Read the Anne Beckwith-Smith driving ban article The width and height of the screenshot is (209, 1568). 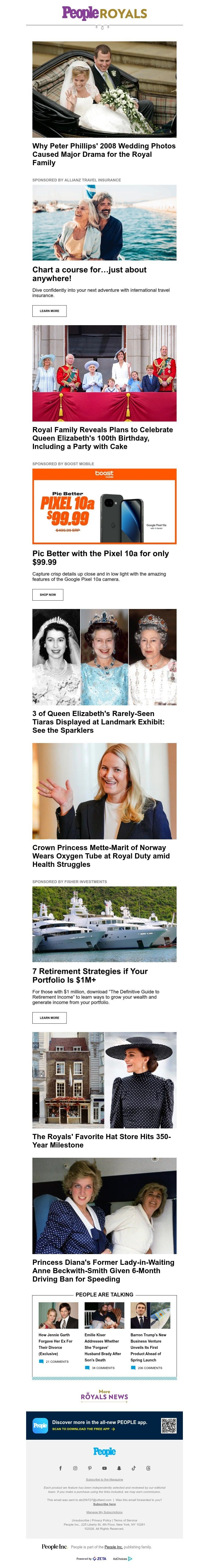(103, 1270)
